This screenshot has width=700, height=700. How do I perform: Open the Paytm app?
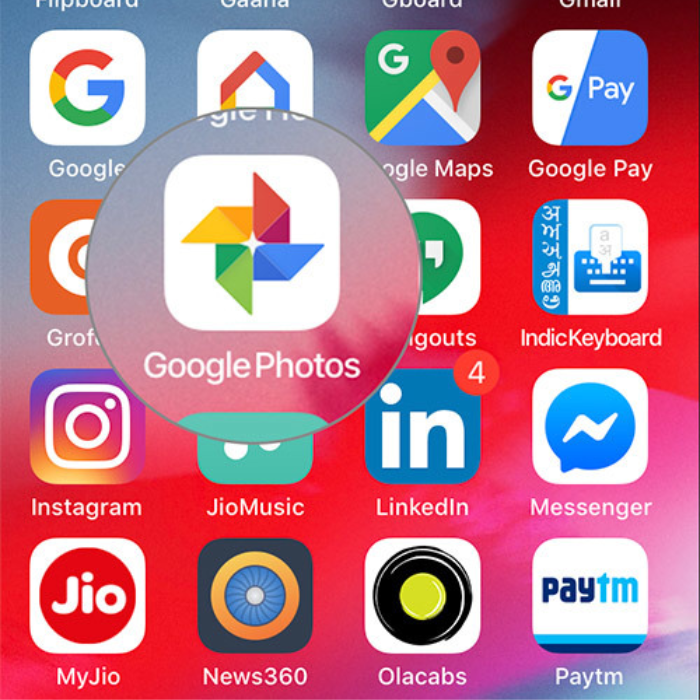[x=590, y=596]
